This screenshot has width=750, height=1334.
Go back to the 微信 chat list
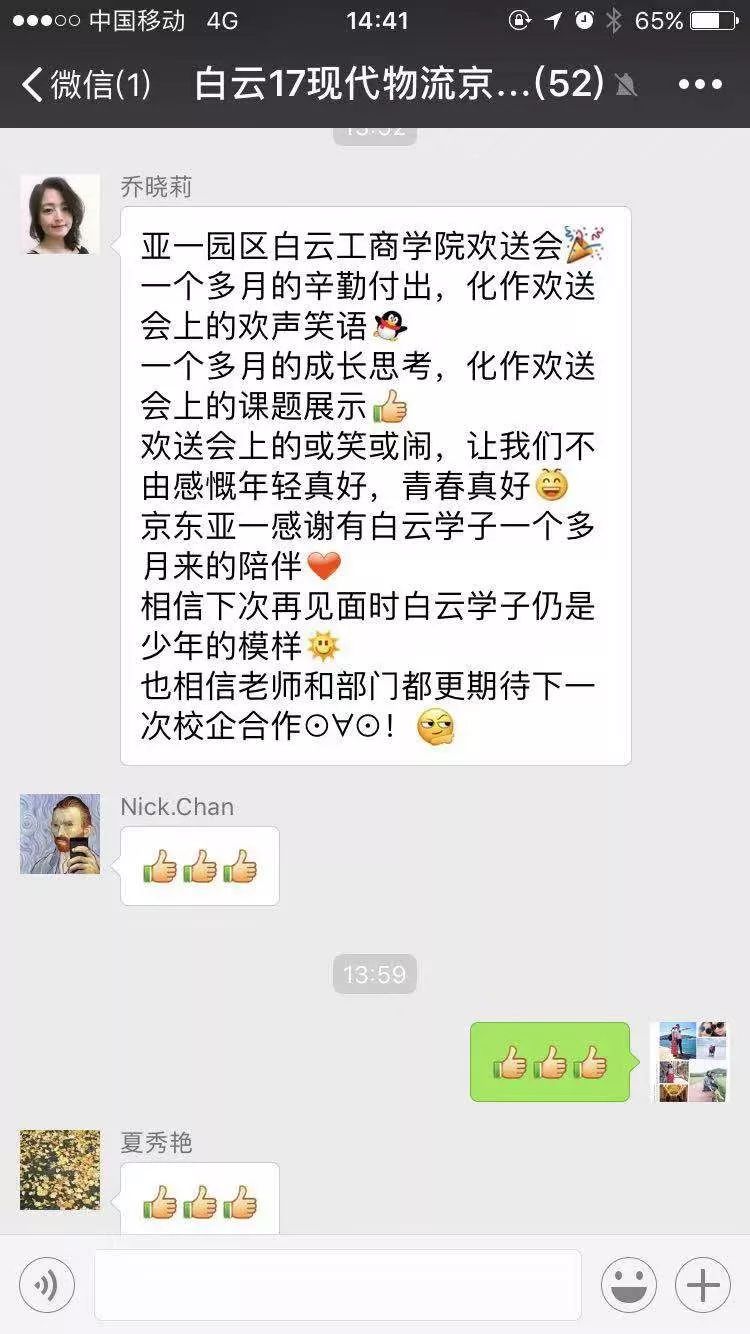click(85, 85)
